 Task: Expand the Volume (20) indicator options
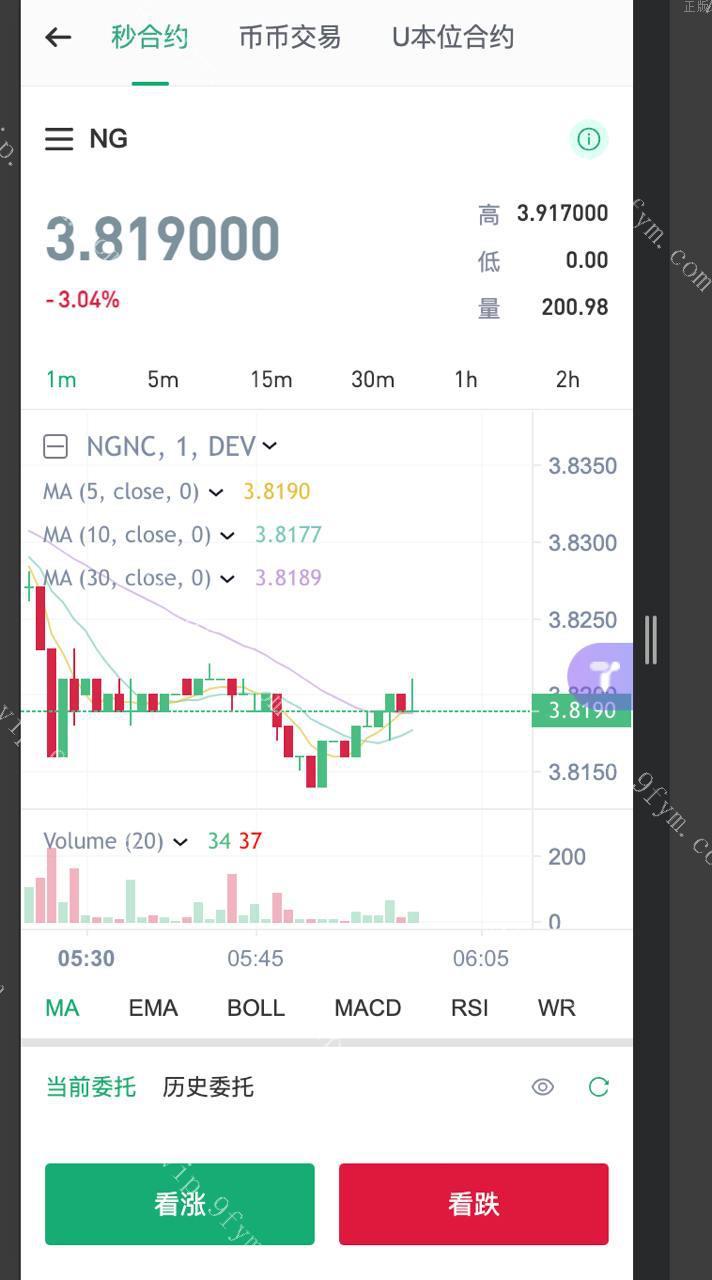tap(180, 842)
